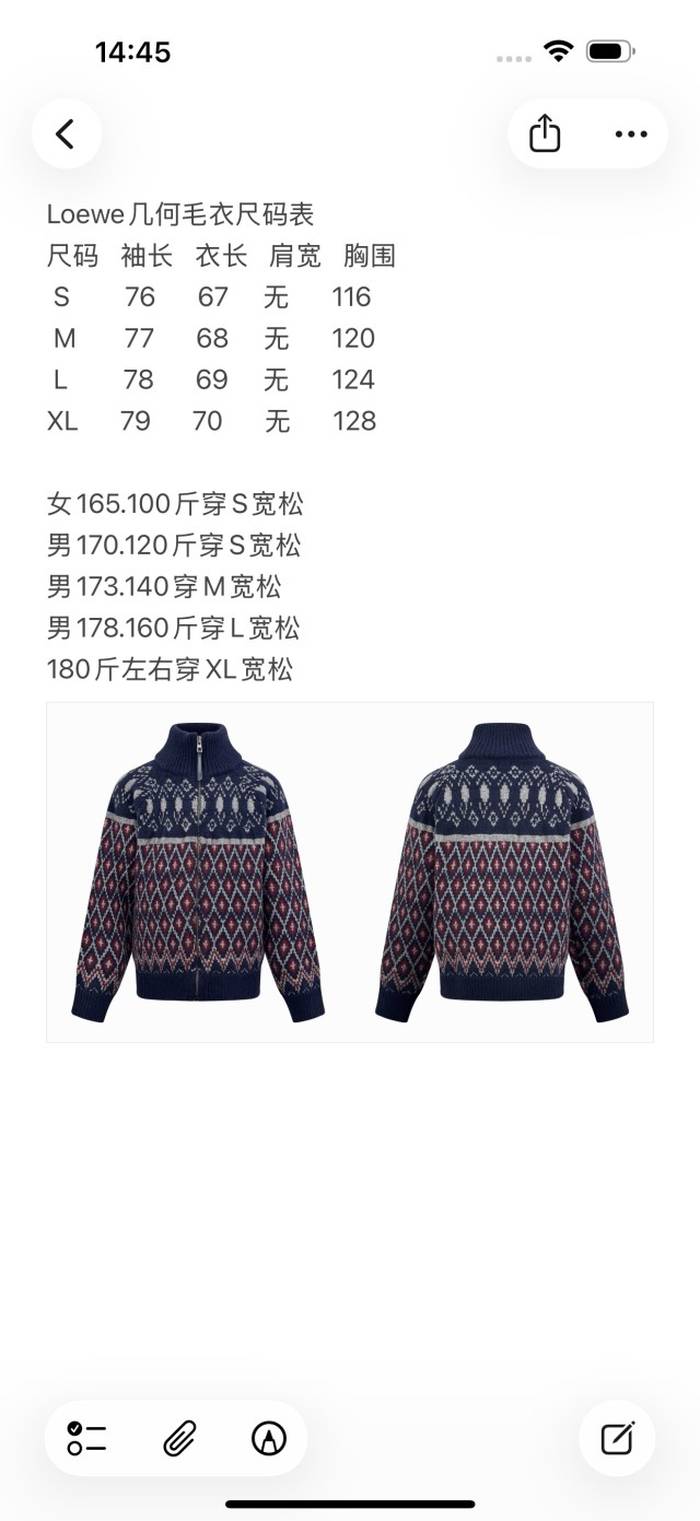
Task: Compose a new note
Action: [617, 1438]
